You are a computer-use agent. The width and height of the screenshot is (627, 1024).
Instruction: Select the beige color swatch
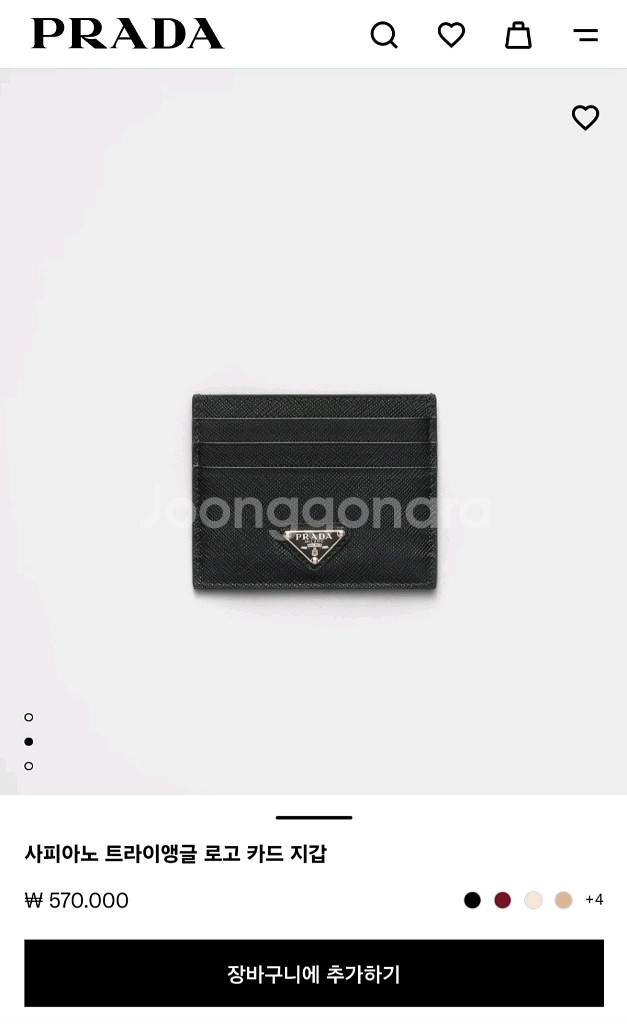point(563,900)
